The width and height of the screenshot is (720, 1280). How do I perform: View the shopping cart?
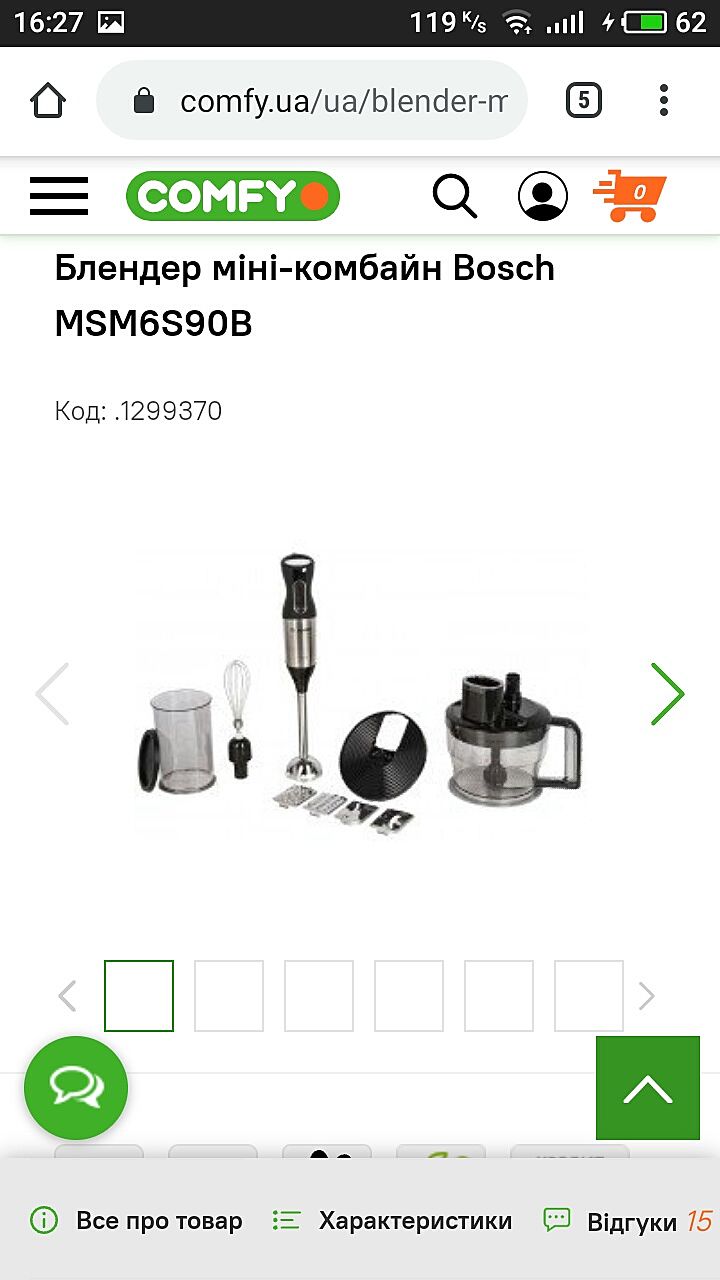[x=630, y=196]
